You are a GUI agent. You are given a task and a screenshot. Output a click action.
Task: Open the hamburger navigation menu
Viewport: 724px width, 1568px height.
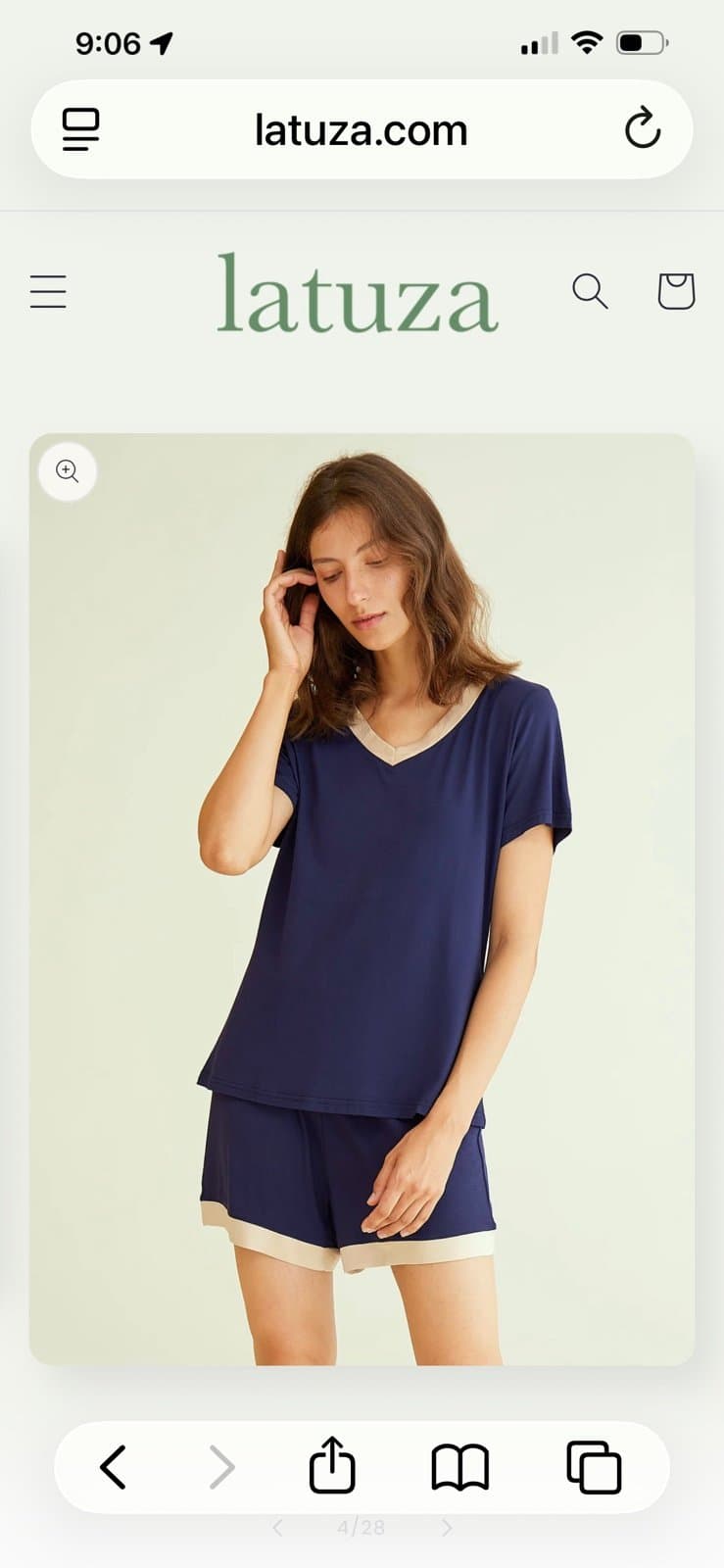(x=48, y=292)
